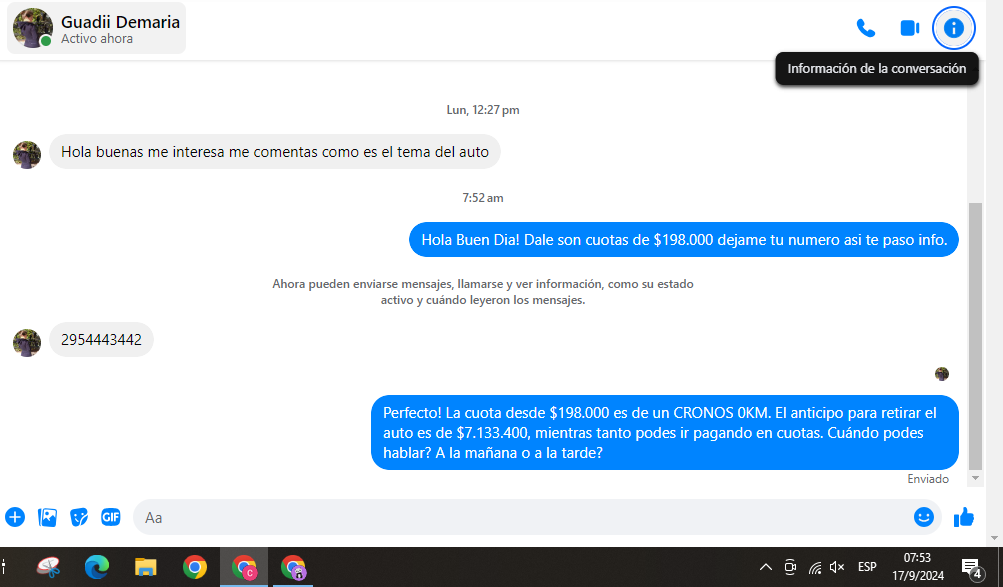This screenshot has width=1003, height=587.
Task: Open Microsoft Edge from the taskbar
Action: pyautogui.click(x=97, y=568)
